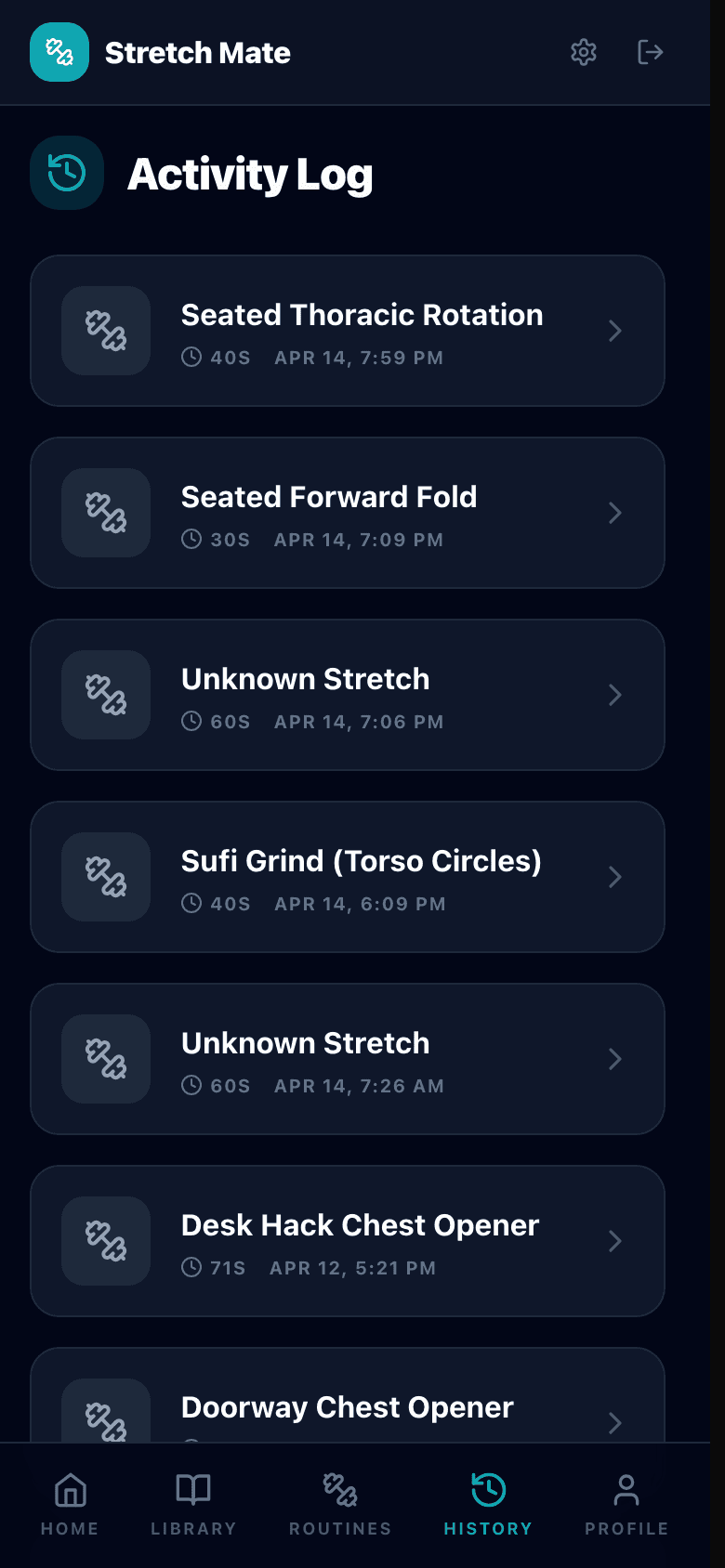The height and width of the screenshot is (1568, 725).
Task: Click the clock icon beside the 71S duration
Action: [x=192, y=1267]
